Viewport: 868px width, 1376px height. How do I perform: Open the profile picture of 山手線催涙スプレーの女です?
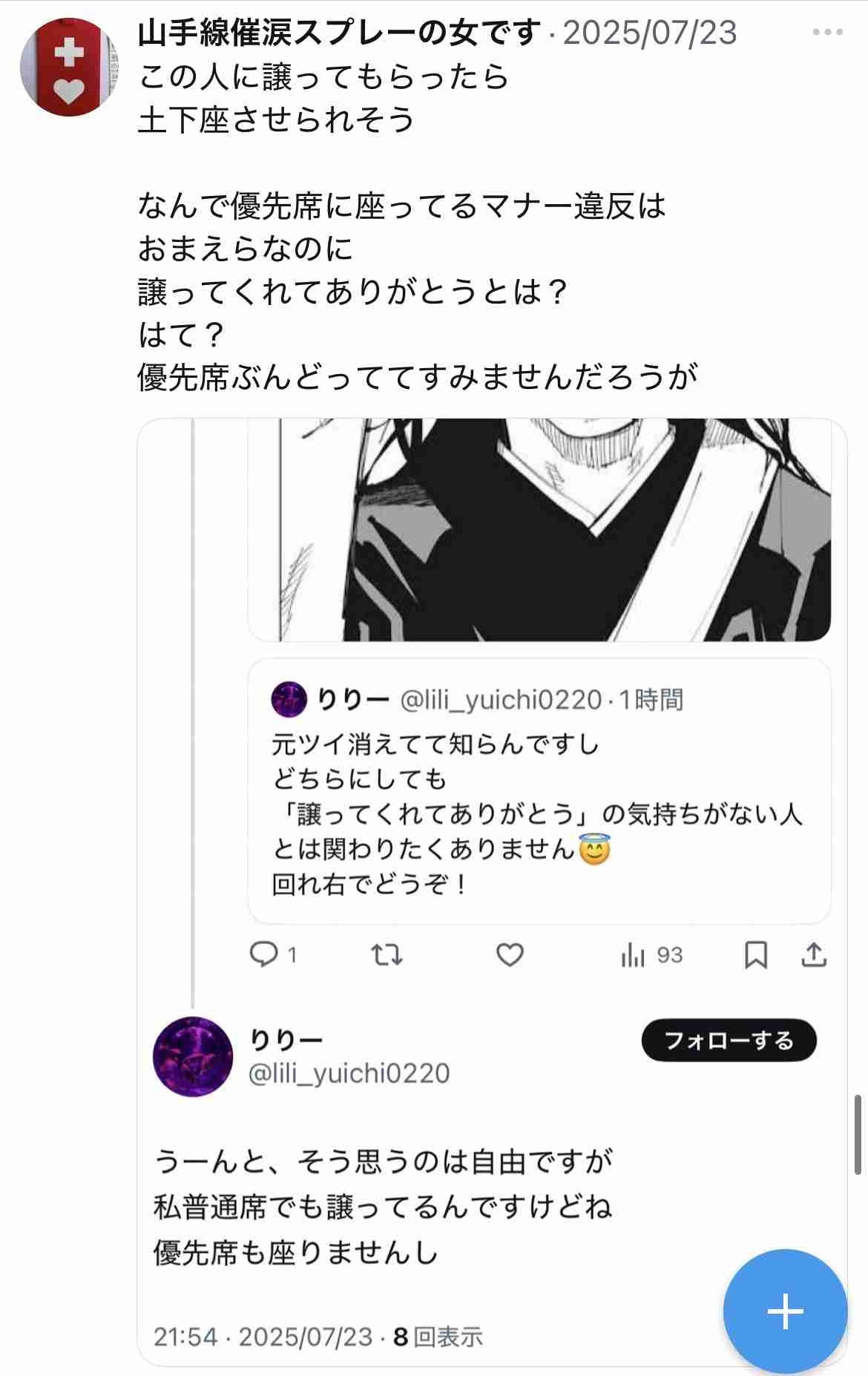66,68
